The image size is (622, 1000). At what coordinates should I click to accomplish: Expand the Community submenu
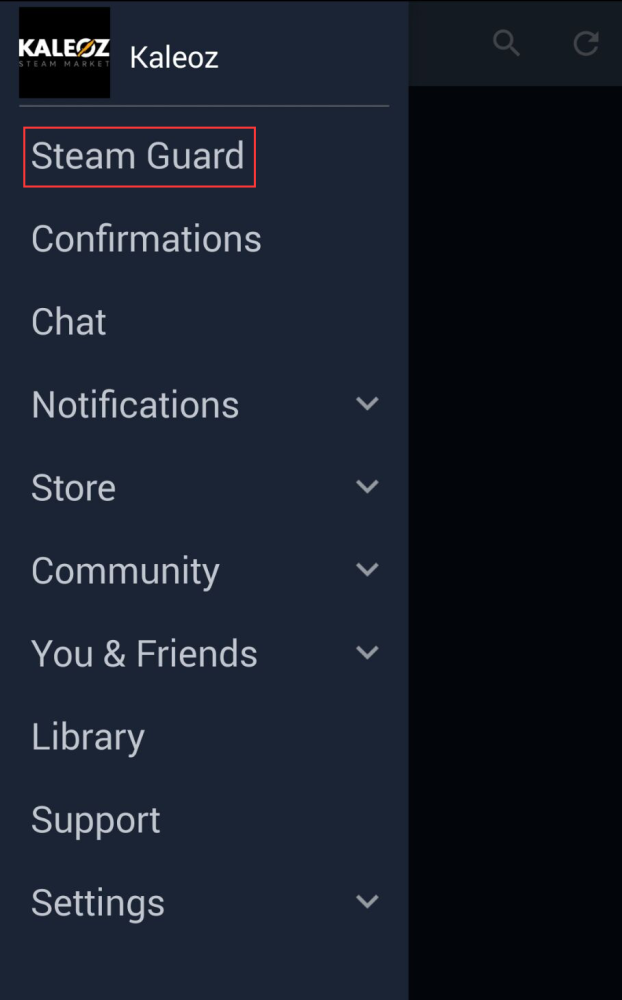coord(367,570)
